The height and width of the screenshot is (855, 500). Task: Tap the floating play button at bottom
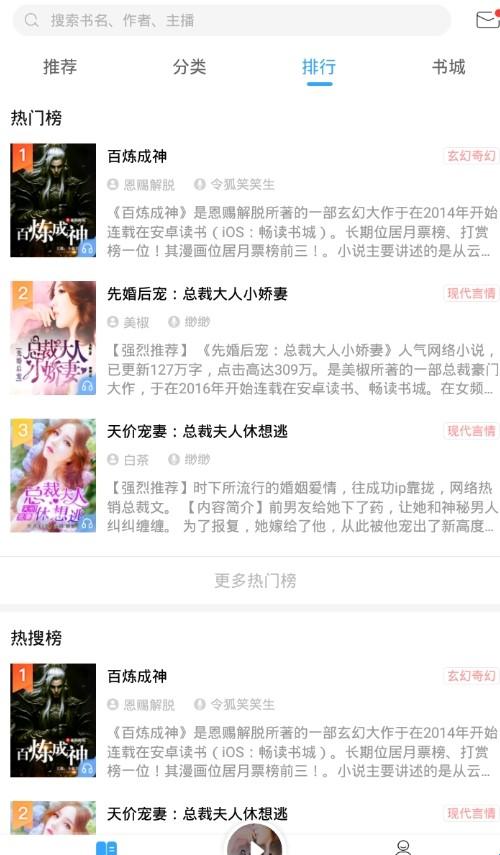pyautogui.click(x=255, y=841)
